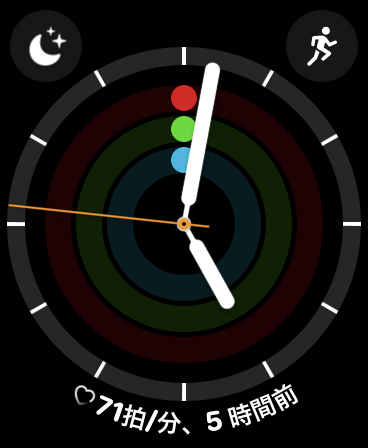Launch the Workout app running figure
Image resolution: width=368 pixels, height=448 pixels.
tap(322, 46)
